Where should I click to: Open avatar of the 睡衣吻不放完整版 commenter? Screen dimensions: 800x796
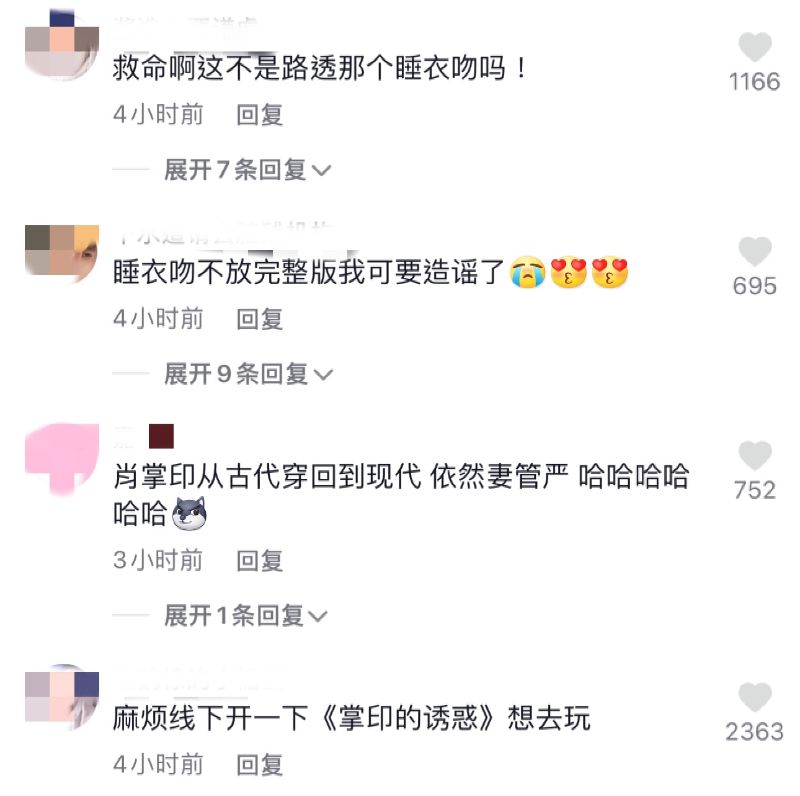pos(60,250)
